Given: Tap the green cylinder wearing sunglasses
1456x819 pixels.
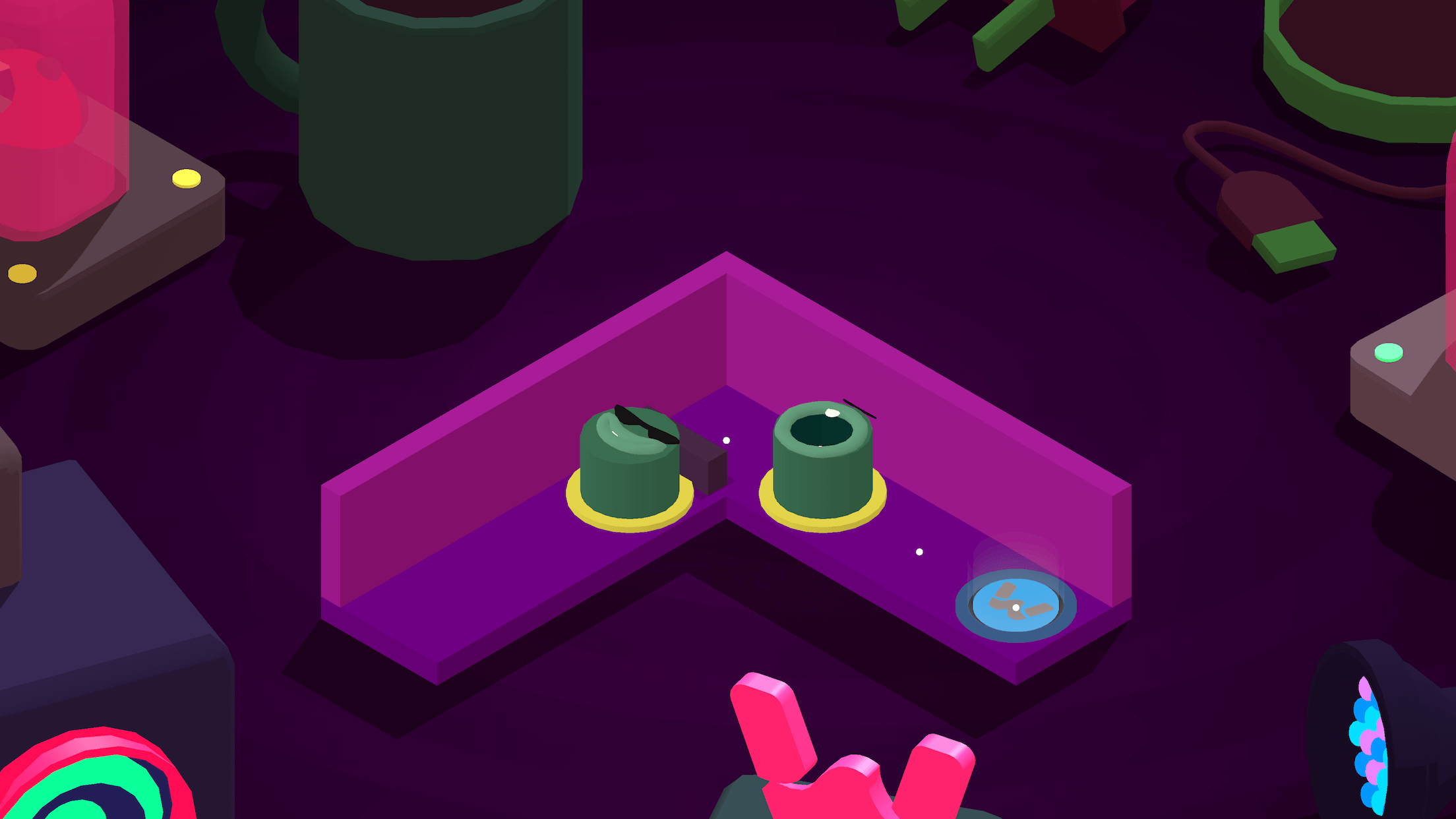Looking at the screenshot, I should [630, 463].
